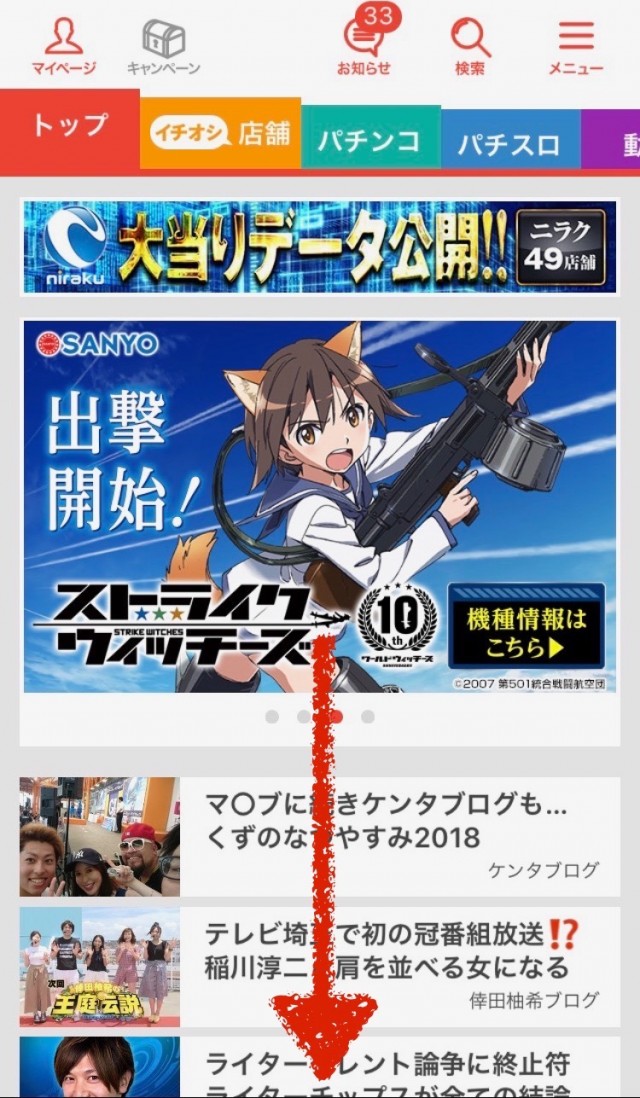Open the niraku 大当りデータ公開 banner

pos(319,246)
